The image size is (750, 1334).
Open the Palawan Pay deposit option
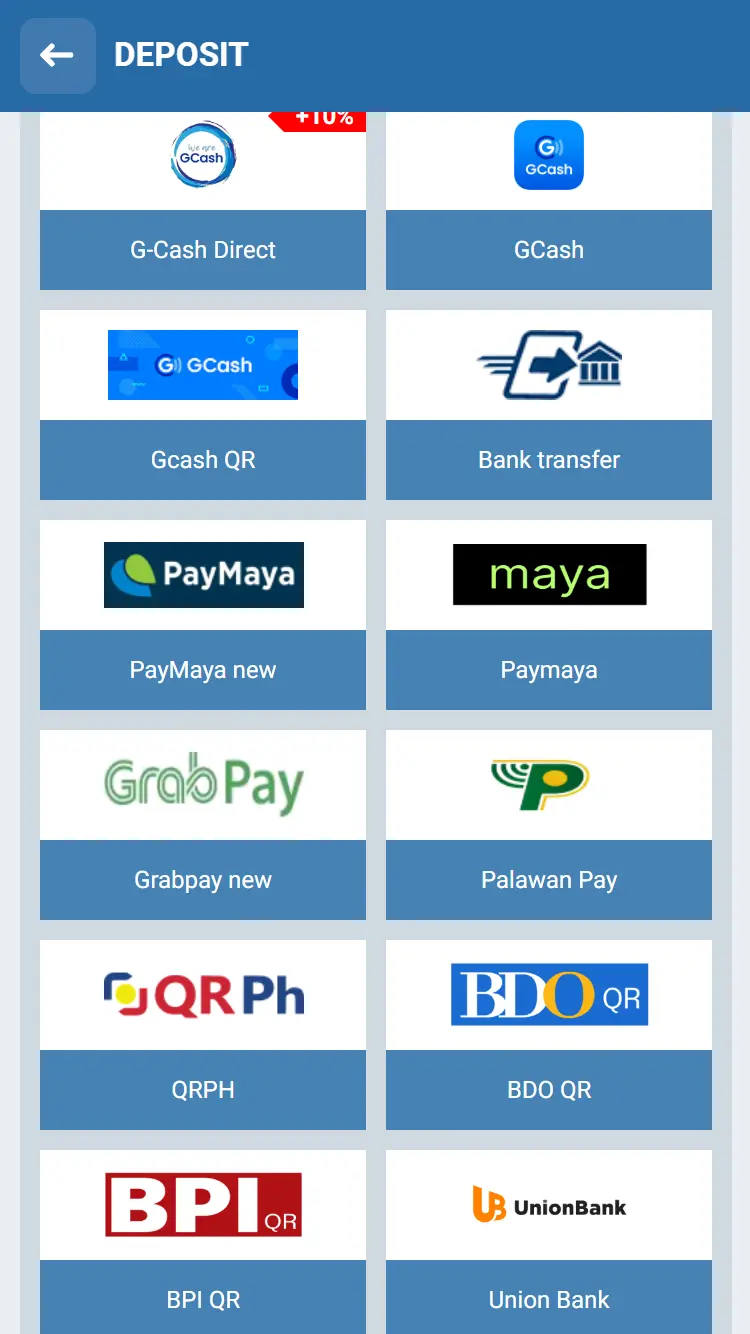coord(548,880)
